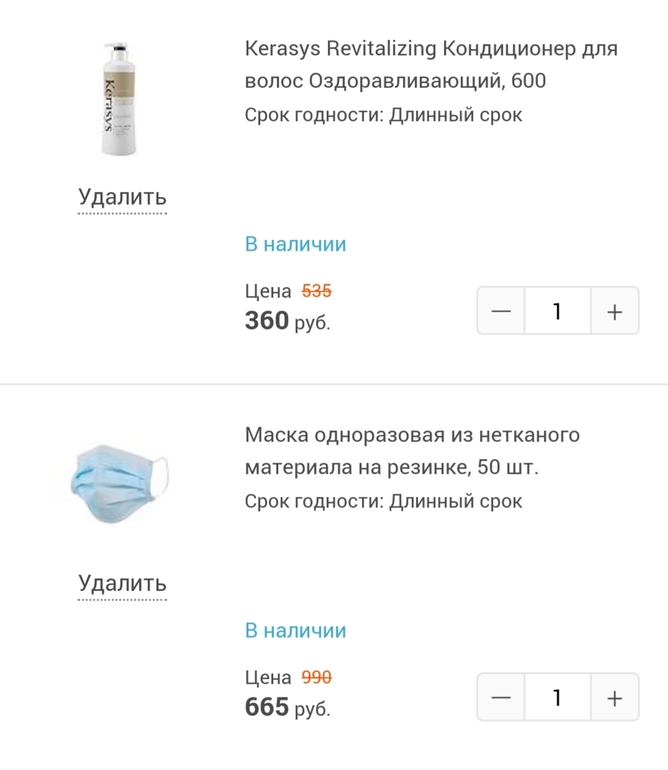
Task: Tap the blue disposable mask image
Action: tap(121, 483)
